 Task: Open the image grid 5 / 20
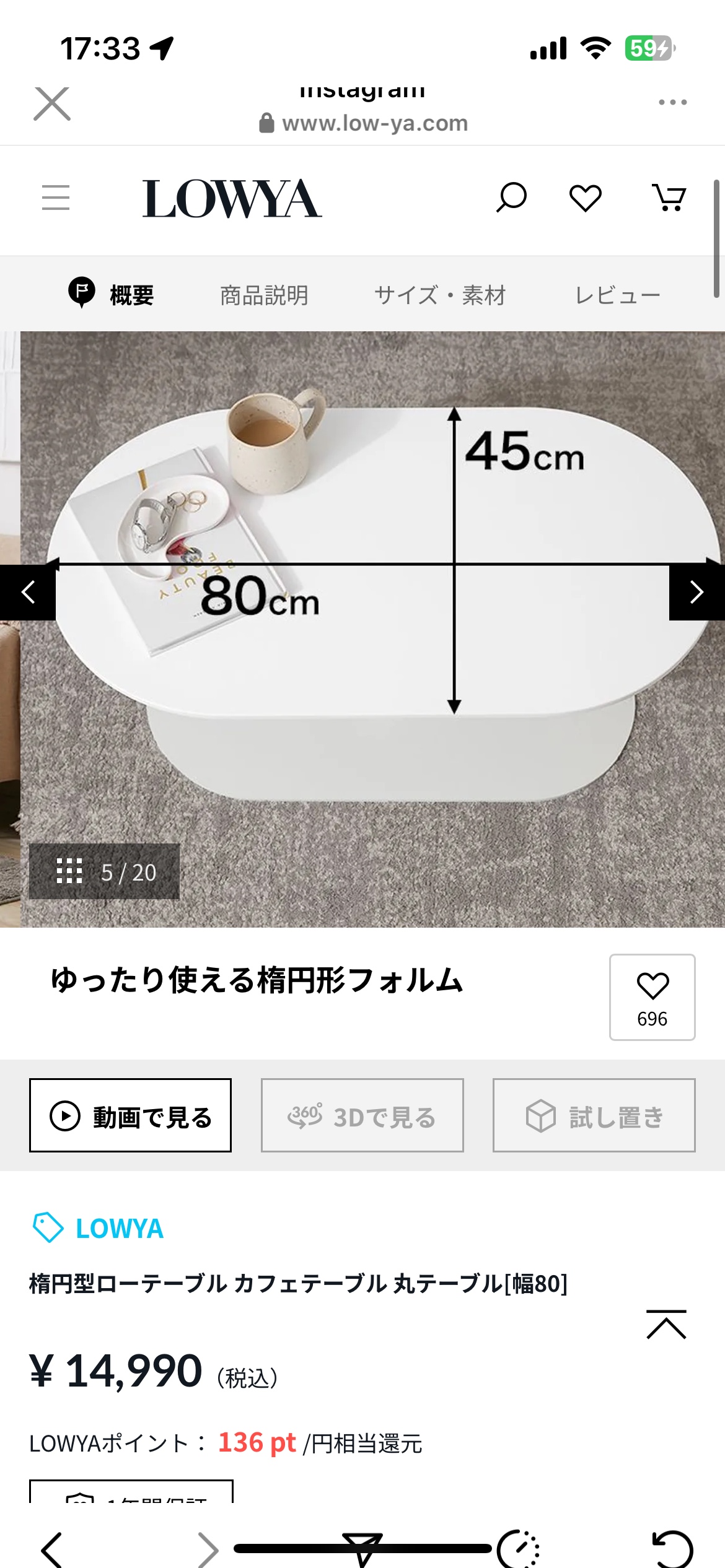pyautogui.click(x=104, y=871)
